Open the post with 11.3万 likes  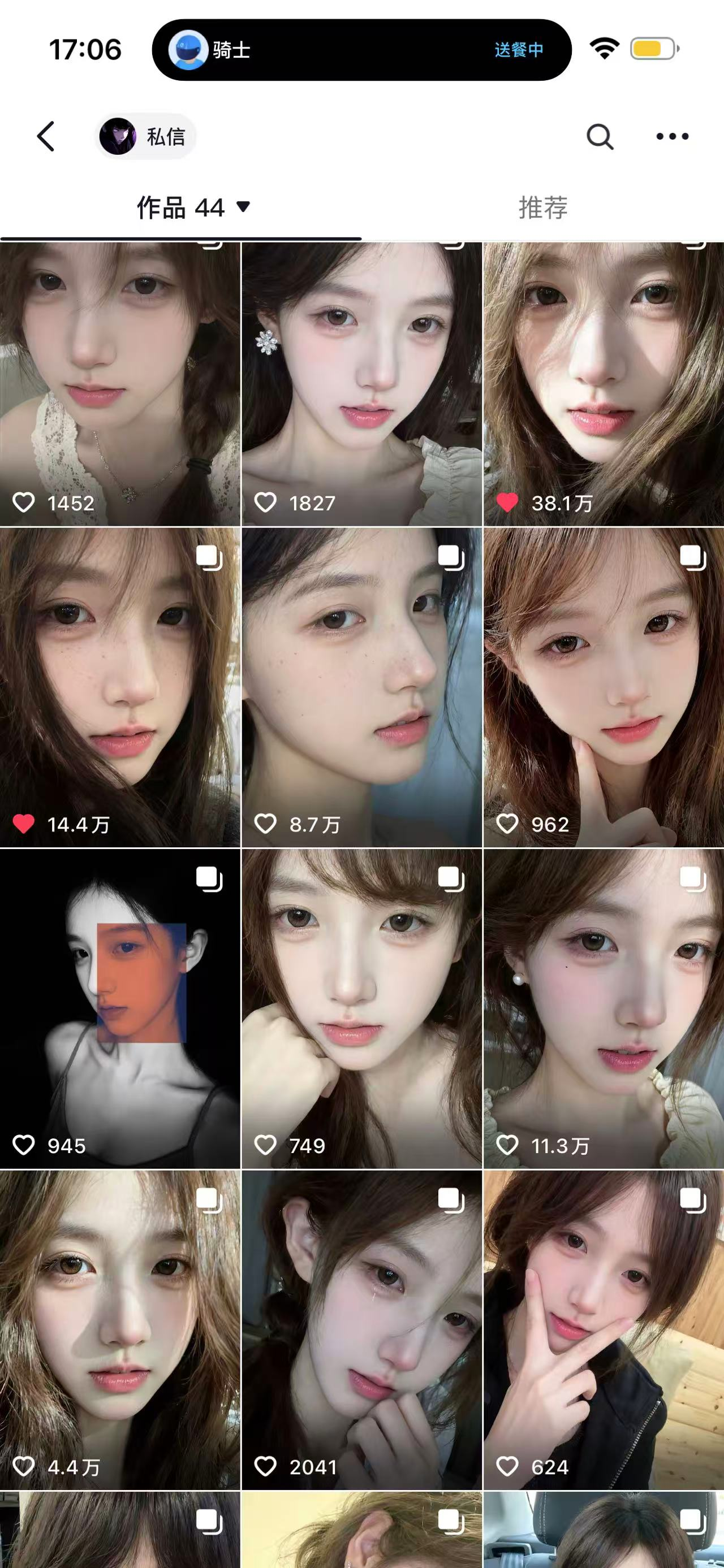[x=604, y=1008]
